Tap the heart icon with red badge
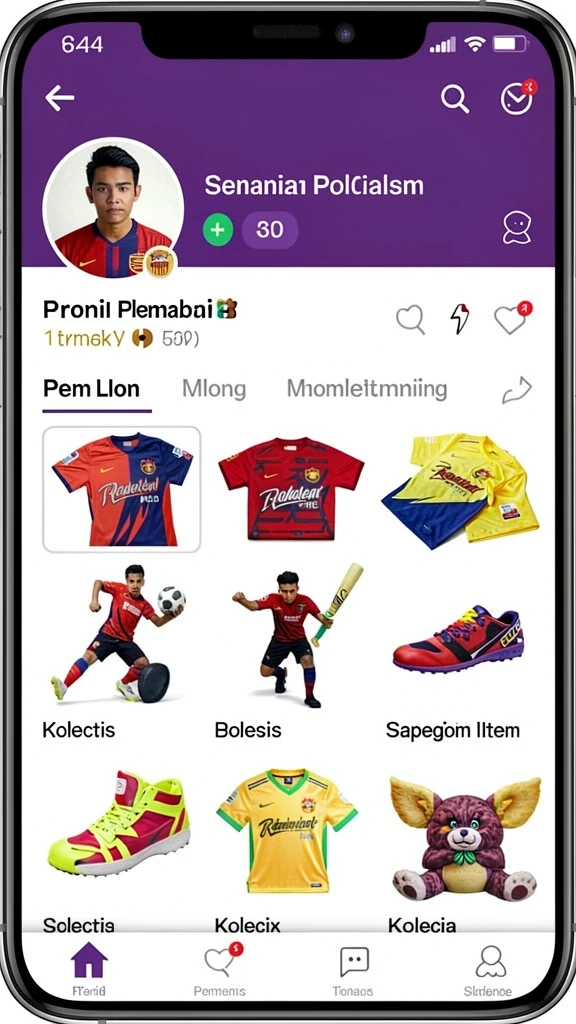 [511, 319]
